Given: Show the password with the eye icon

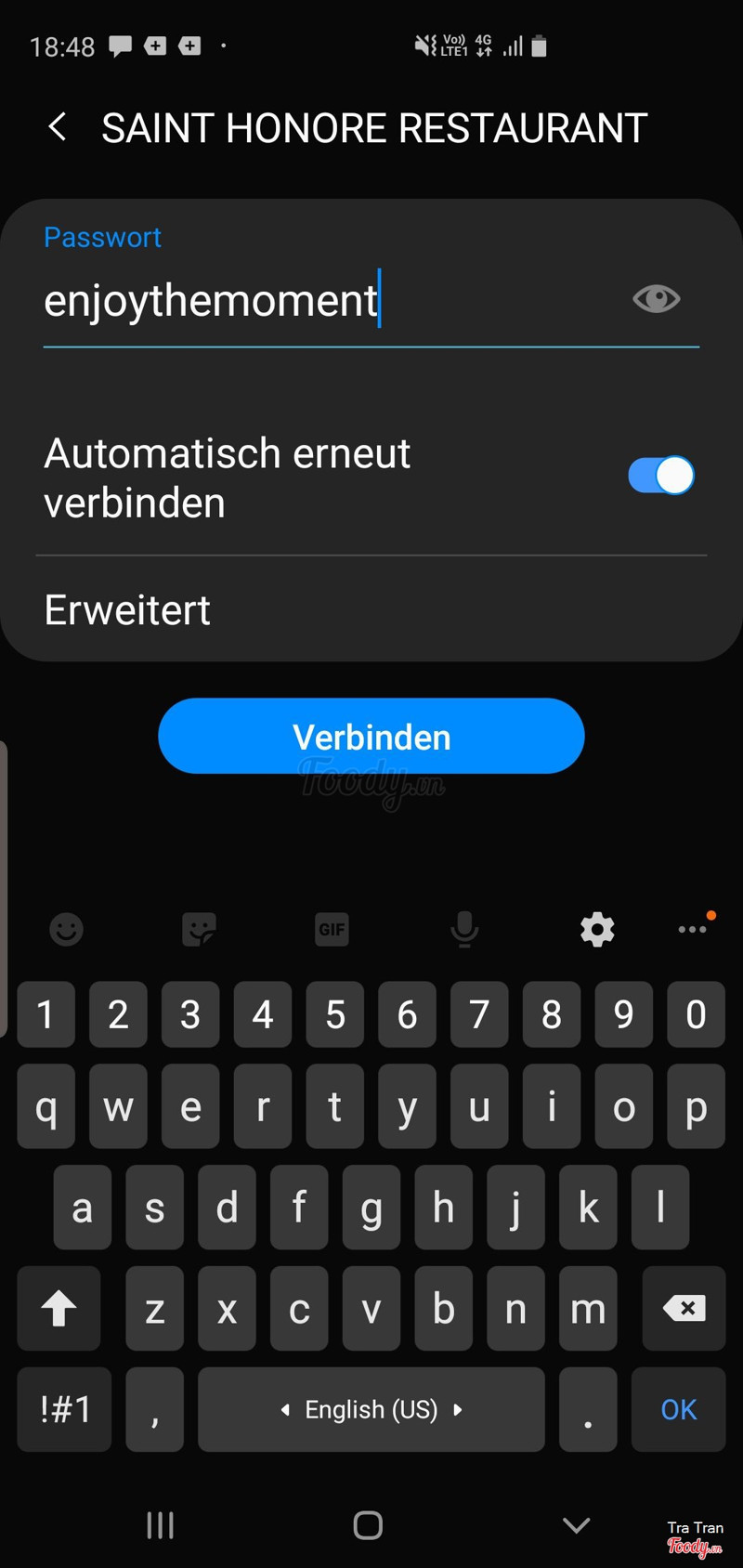Looking at the screenshot, I should [656, 299].
